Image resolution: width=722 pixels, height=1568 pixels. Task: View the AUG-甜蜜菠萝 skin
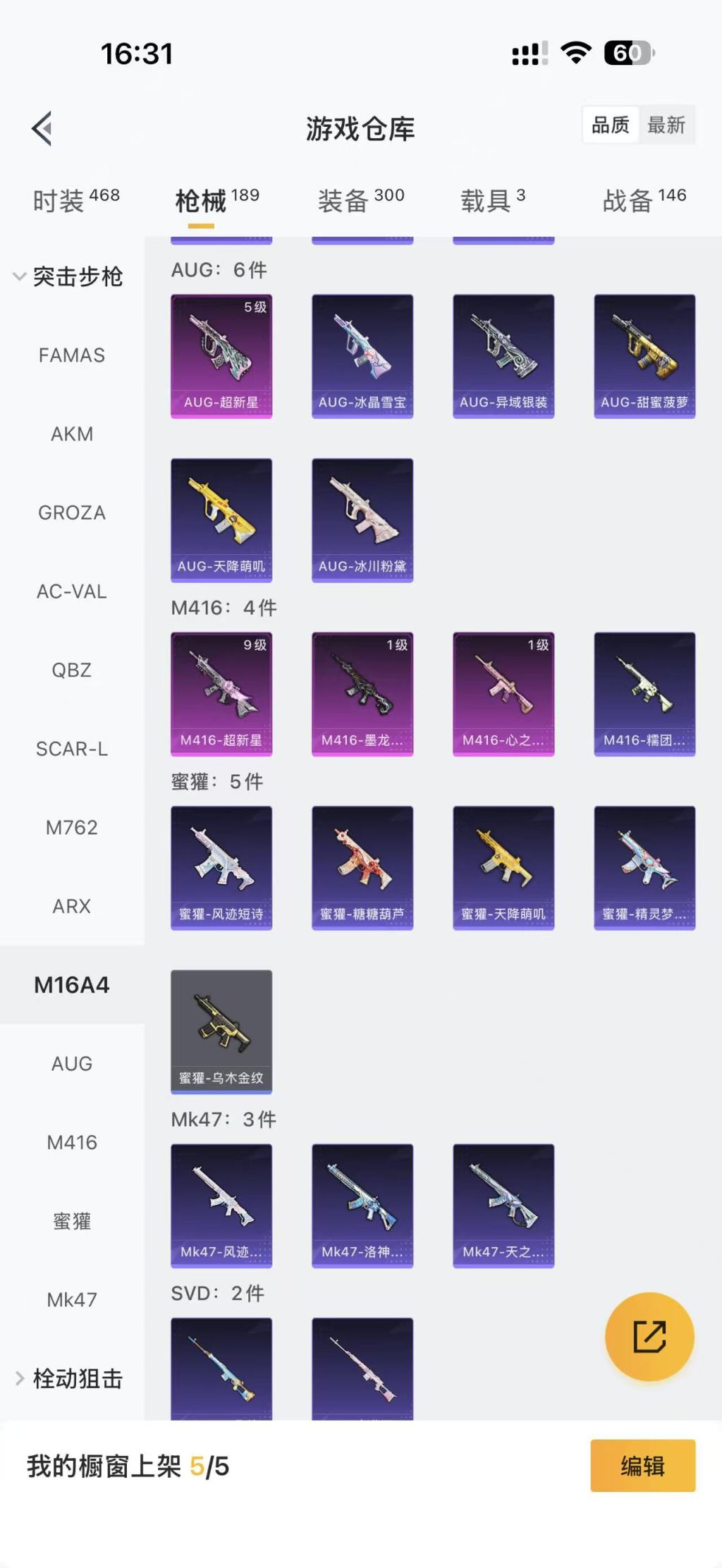pos(644,356)
